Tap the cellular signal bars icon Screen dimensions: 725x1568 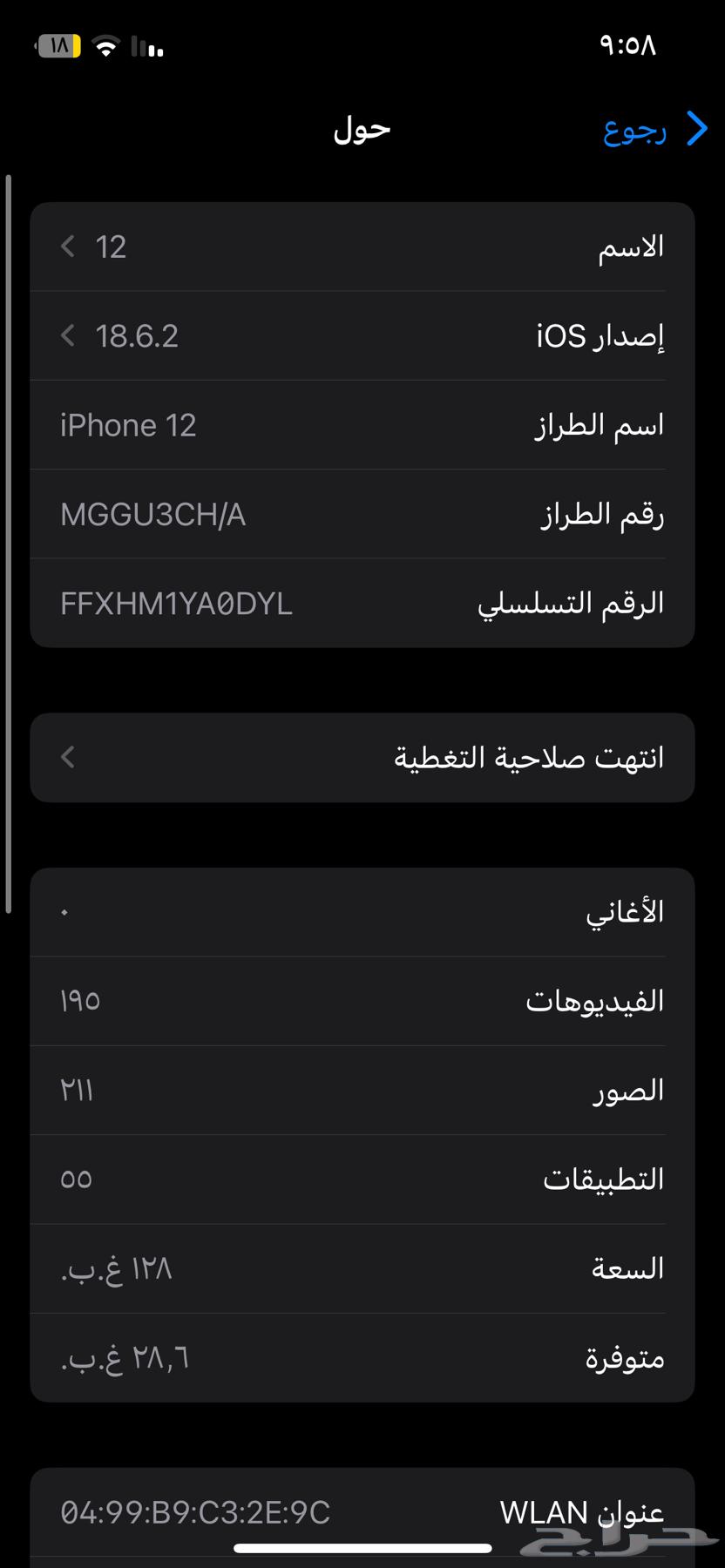(x=146, y=48)
